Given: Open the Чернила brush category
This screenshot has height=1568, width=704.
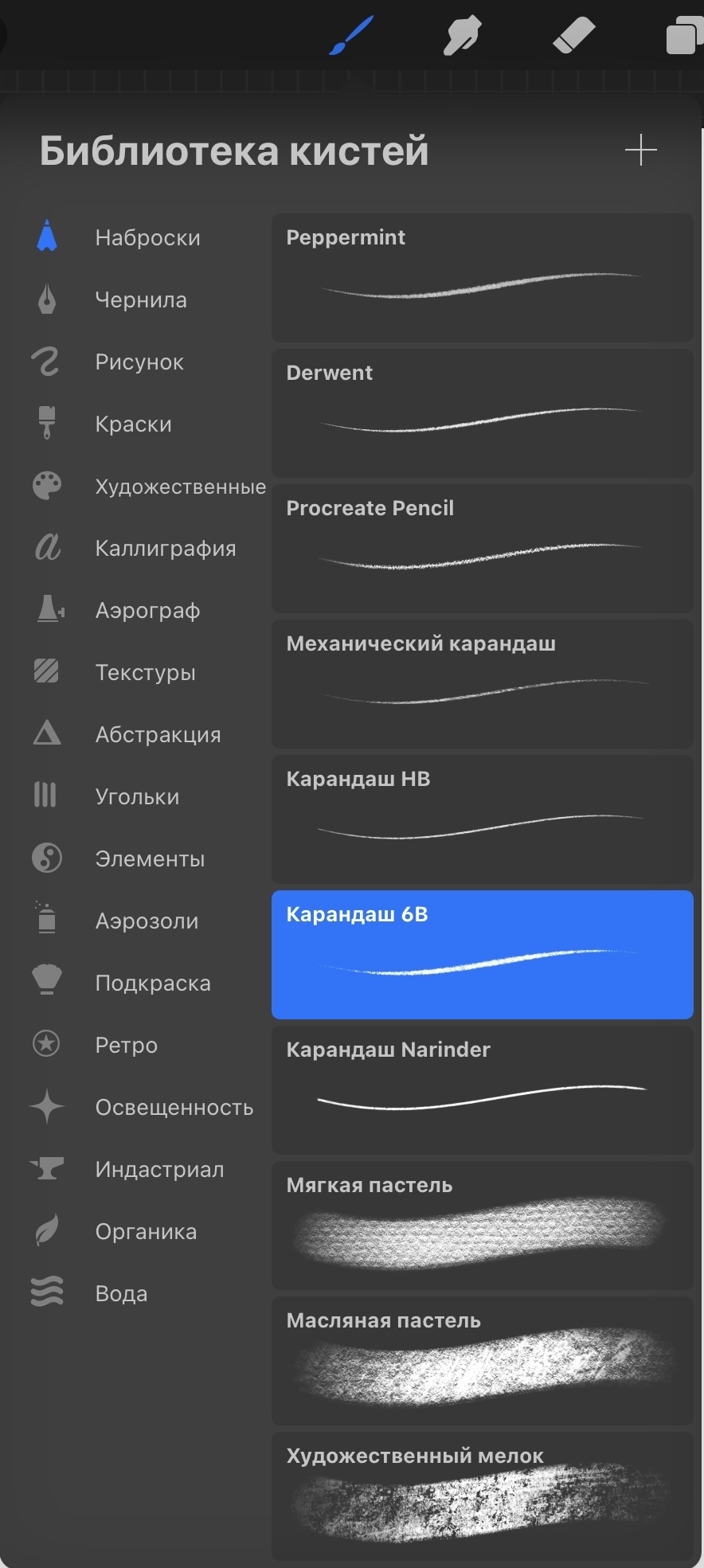Looking at the screenshot, I should click(141, 300).
